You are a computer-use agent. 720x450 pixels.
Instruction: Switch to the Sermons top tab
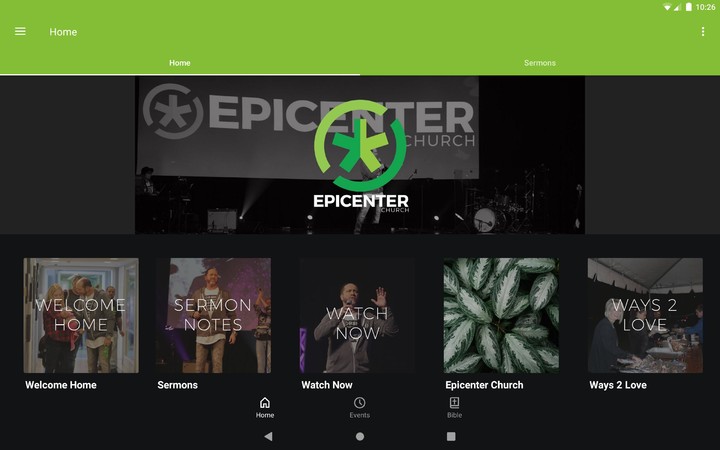540,63
